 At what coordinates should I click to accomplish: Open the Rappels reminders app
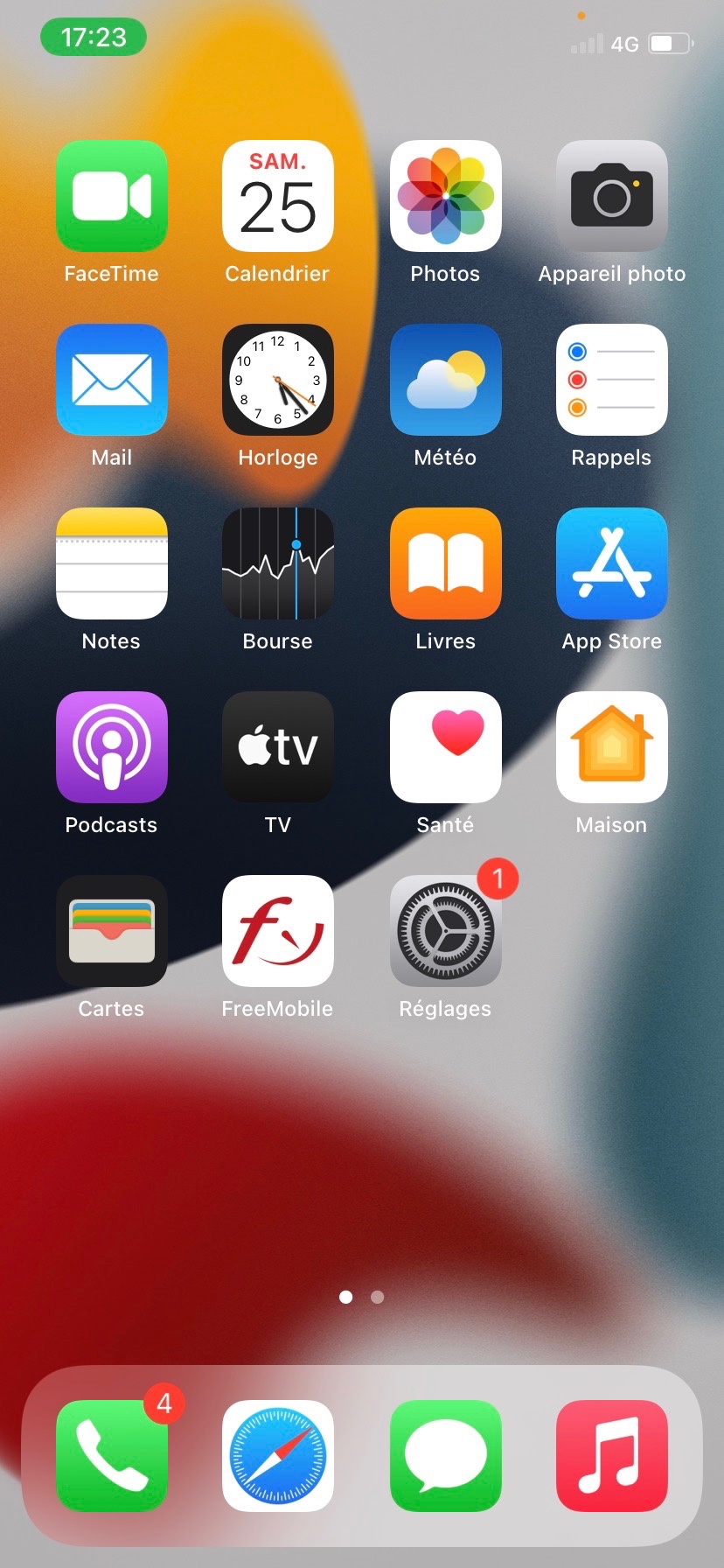[612, 380]
